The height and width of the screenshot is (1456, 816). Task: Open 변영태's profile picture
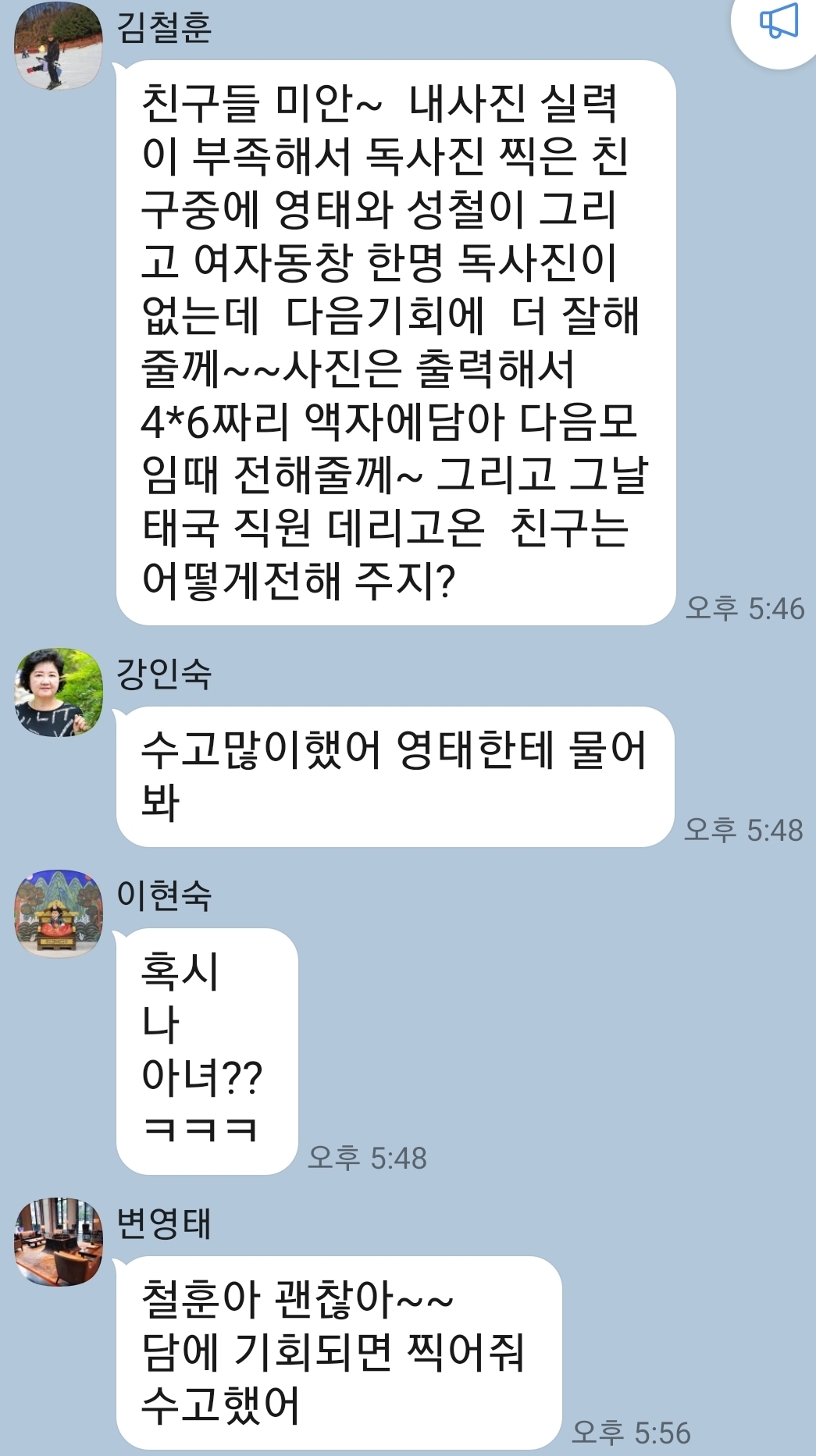(x=59, y=1241)
